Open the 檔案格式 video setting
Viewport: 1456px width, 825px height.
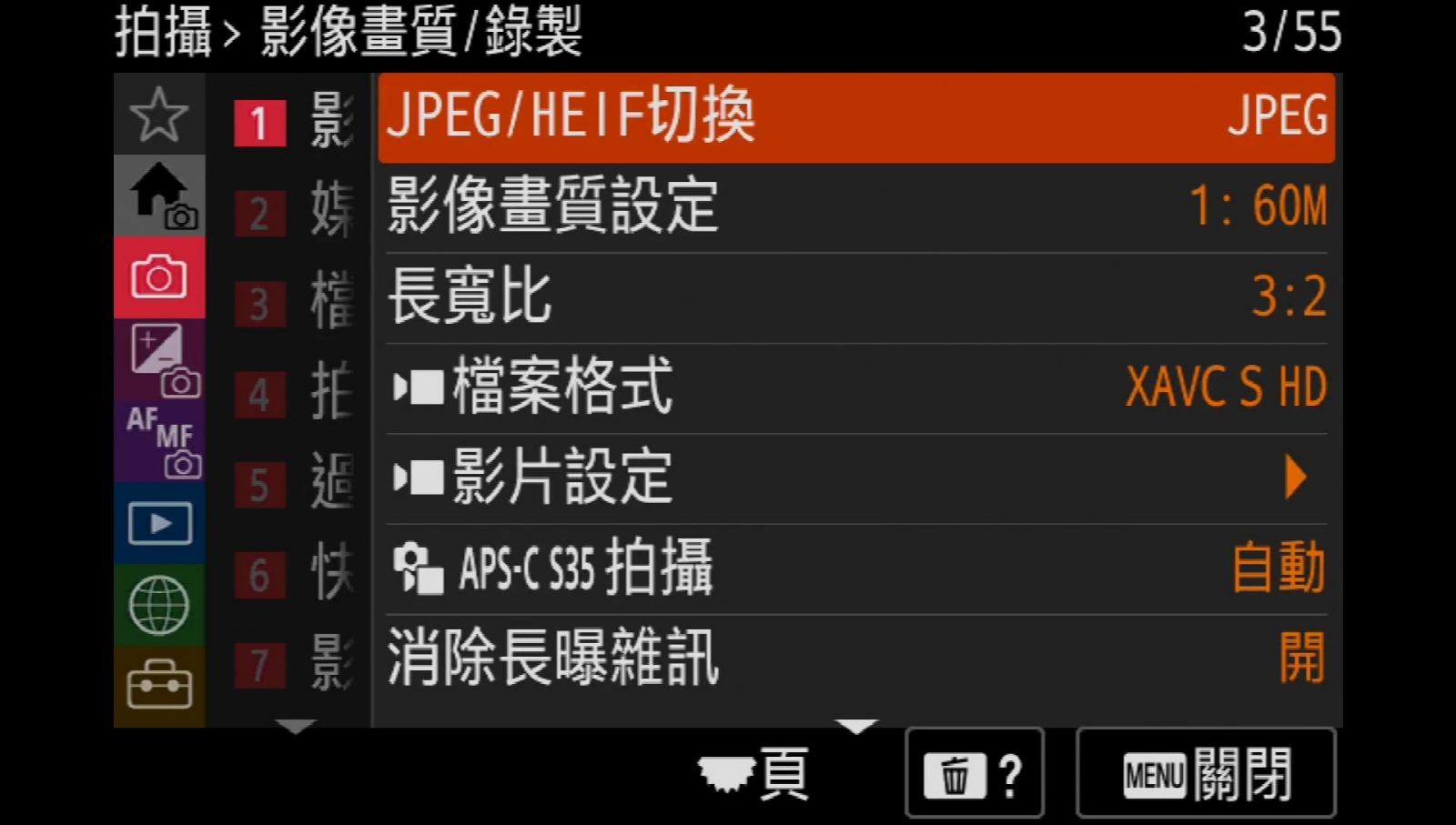pyautogui.click(x=855, y=387)
